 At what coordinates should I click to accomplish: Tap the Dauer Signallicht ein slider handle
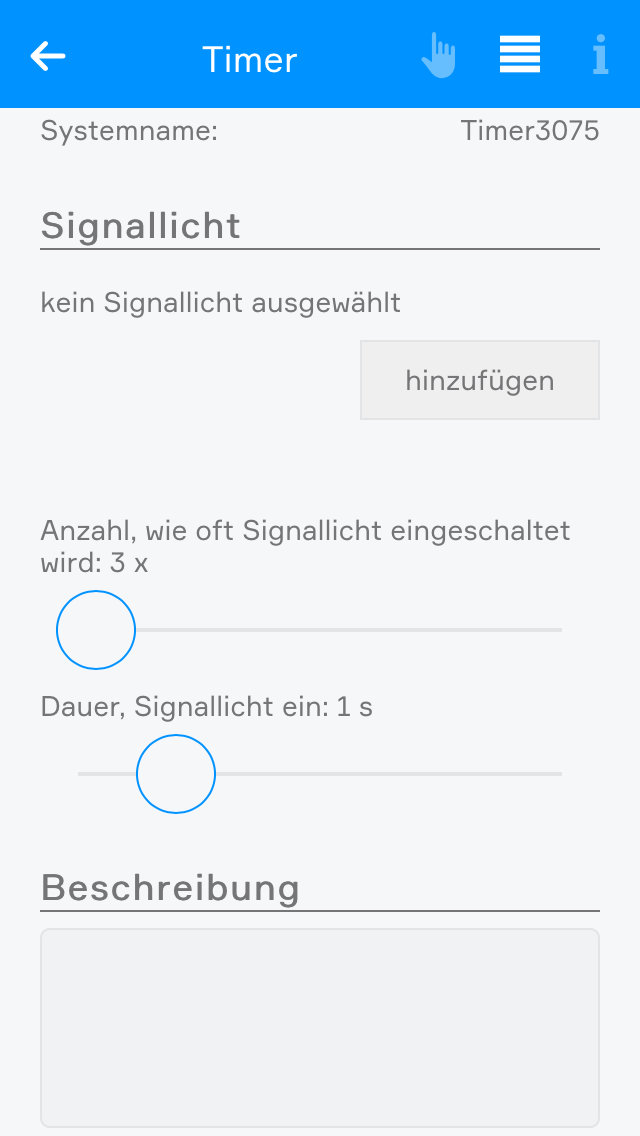click(176, 774)
